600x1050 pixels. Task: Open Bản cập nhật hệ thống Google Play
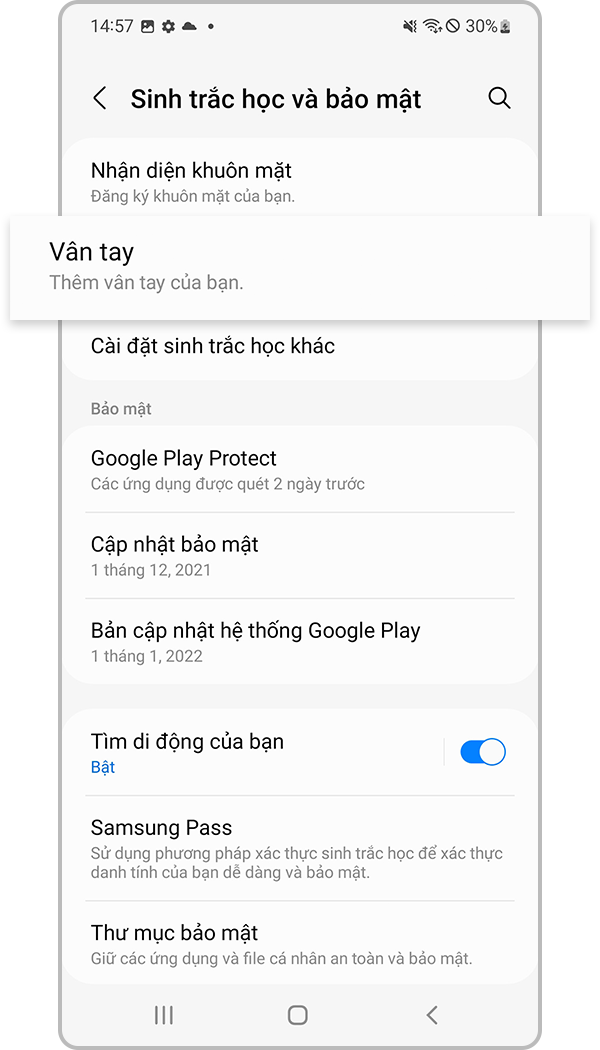[x=300, y=642]
